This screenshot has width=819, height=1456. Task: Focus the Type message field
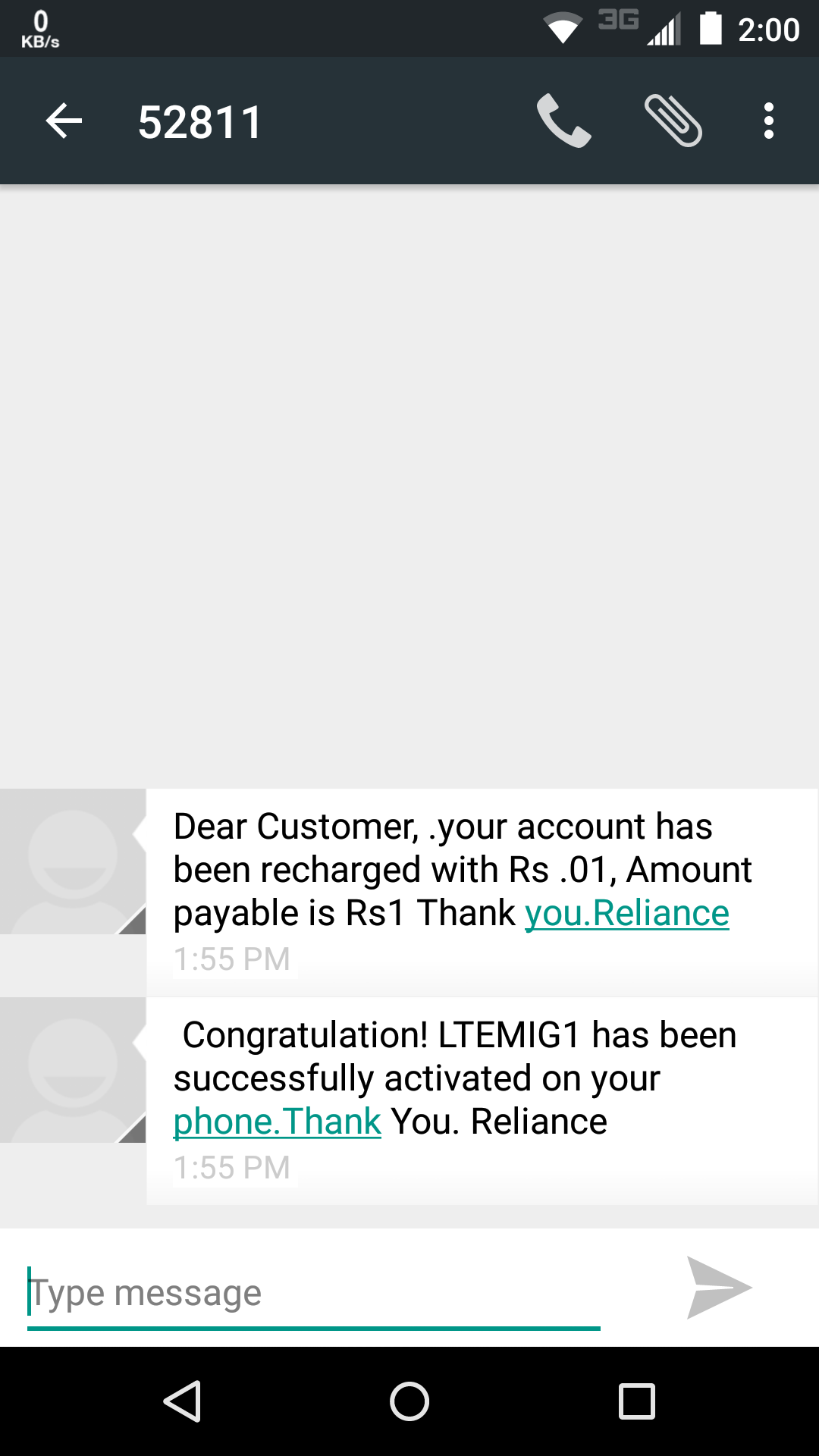(313, 1293)
